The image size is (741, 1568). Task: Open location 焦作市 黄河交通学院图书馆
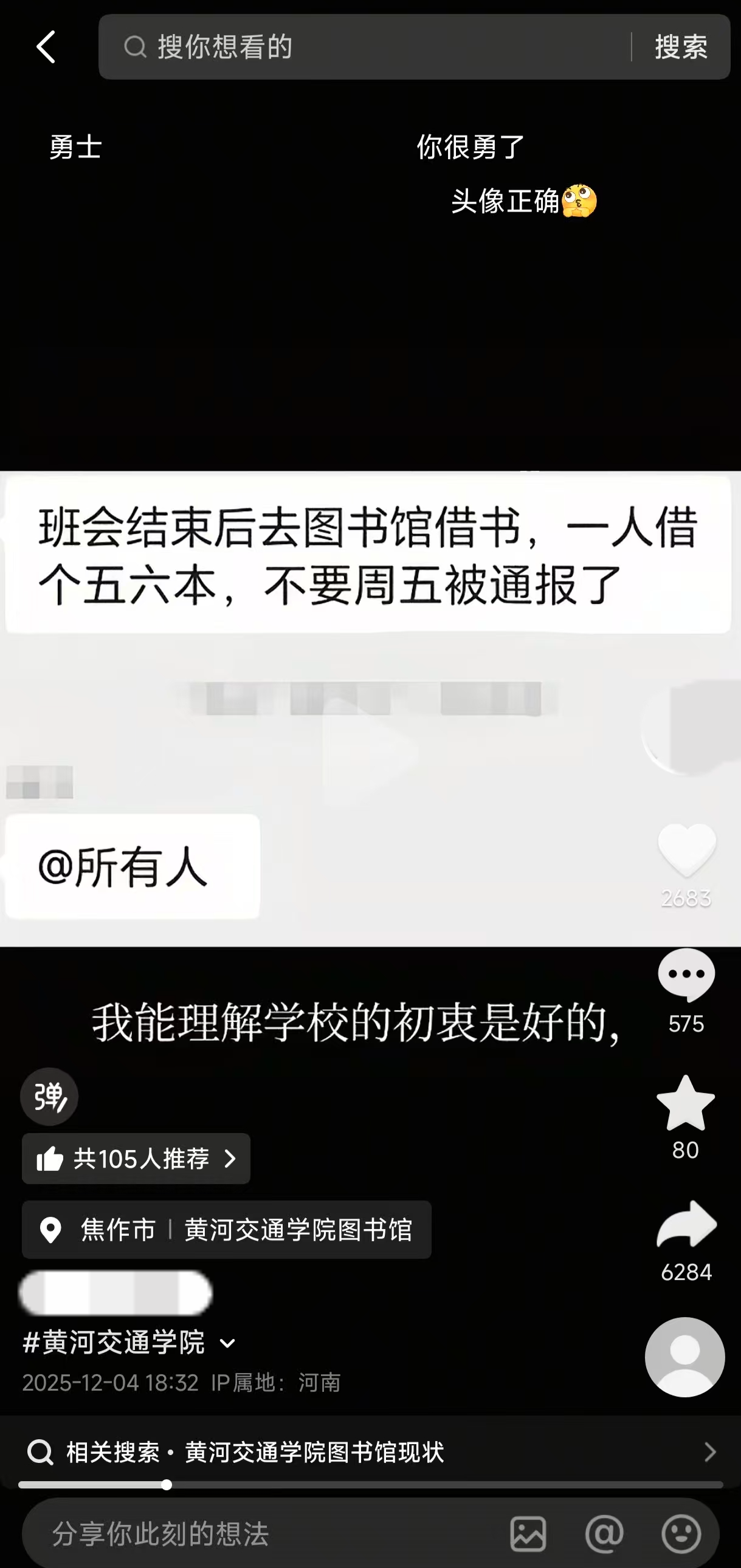click(227, 1230)
